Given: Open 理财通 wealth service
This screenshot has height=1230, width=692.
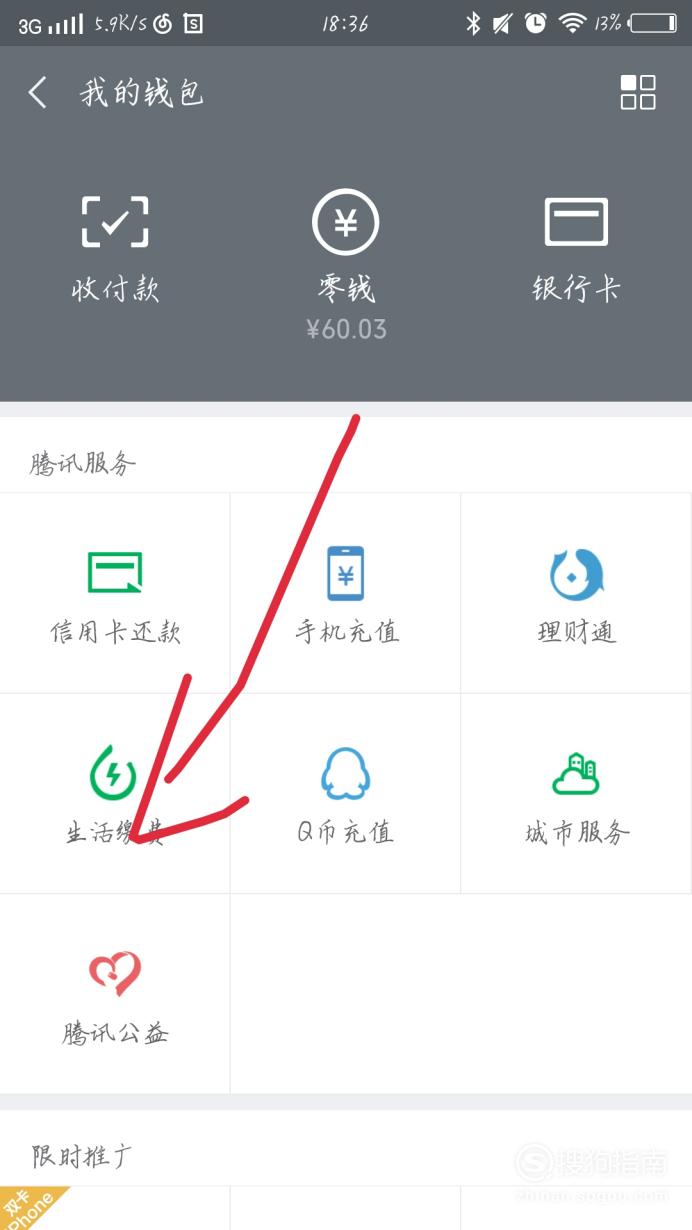Looking at the screenshot, I should (x=577, y=593).
